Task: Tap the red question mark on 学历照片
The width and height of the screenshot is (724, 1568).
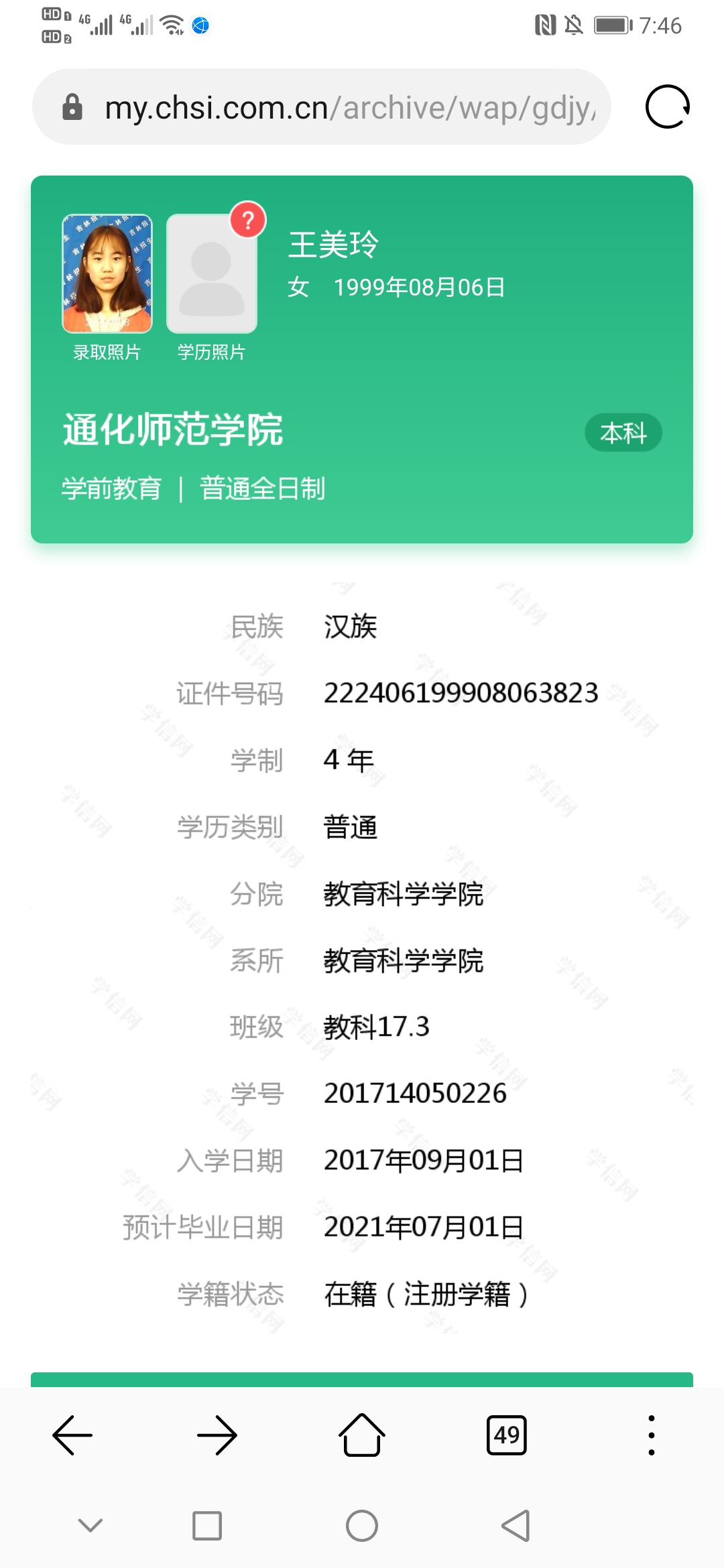Action: click(x=248, y=219)
